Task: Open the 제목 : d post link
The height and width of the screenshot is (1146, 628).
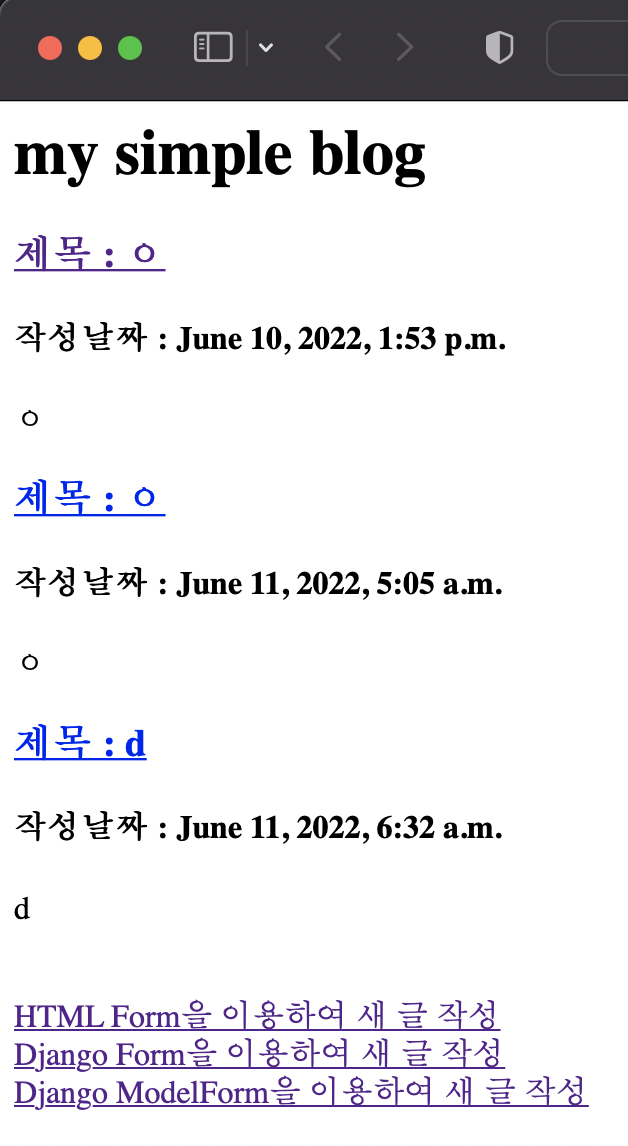Action: [80, 743]
